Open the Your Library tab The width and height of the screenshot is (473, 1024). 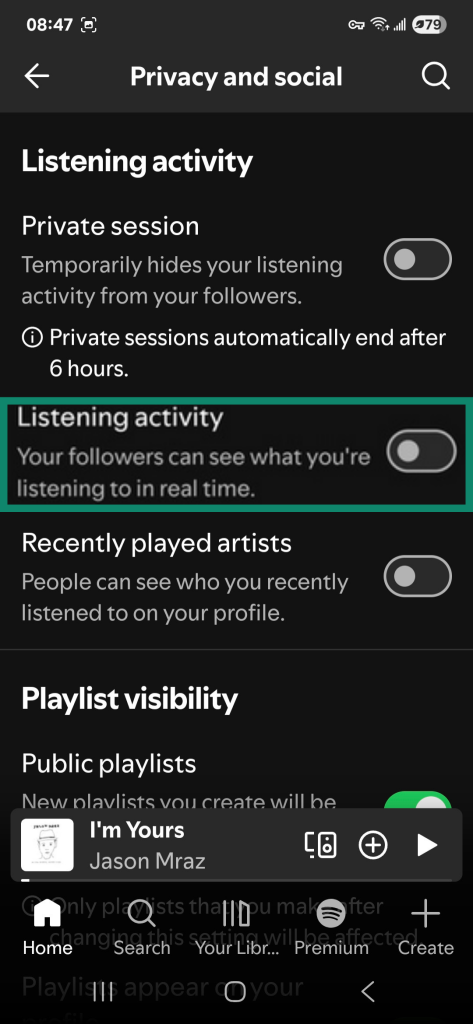[236, 927]
